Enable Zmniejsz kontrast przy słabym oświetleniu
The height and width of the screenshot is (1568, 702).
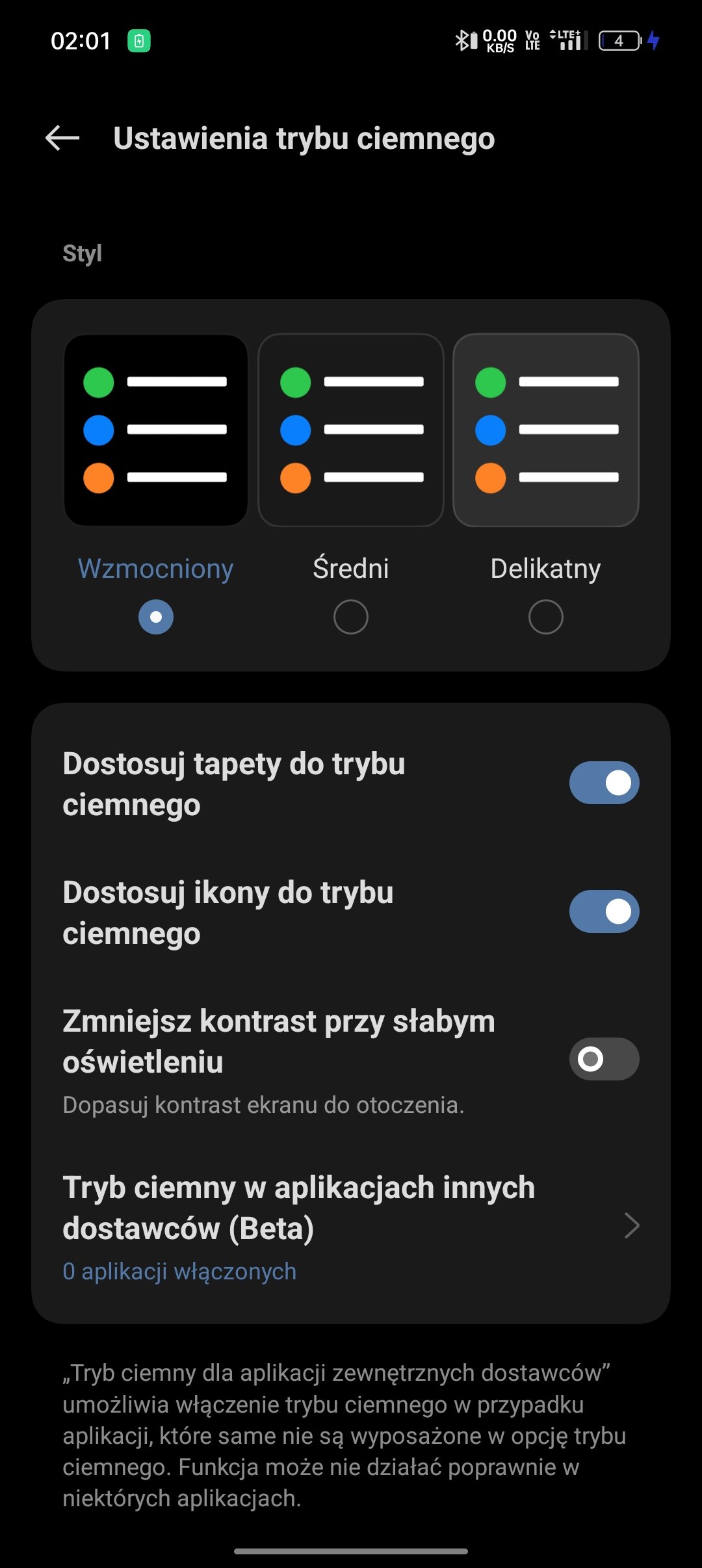point(604,1059)
